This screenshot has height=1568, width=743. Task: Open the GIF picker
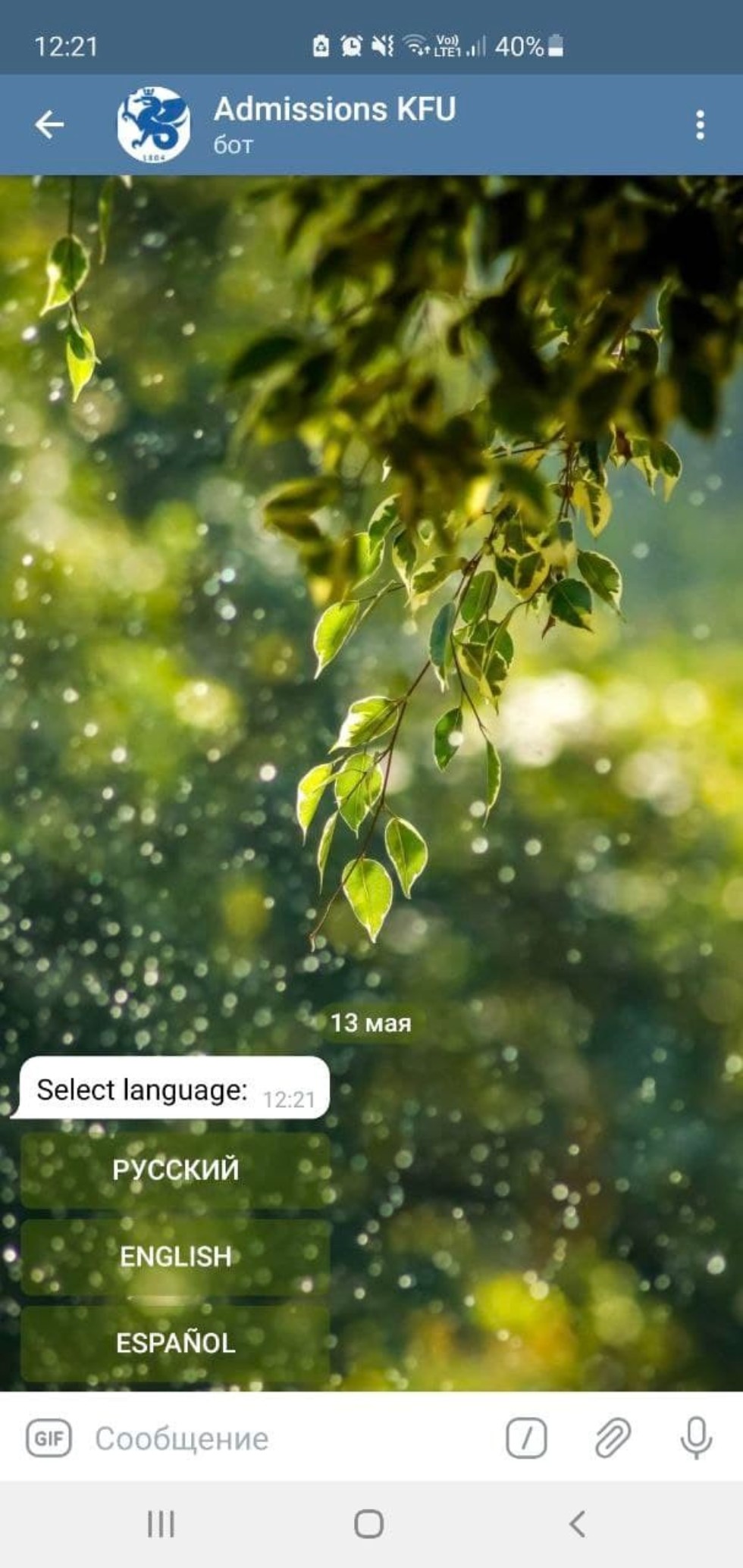(49, 1438)
